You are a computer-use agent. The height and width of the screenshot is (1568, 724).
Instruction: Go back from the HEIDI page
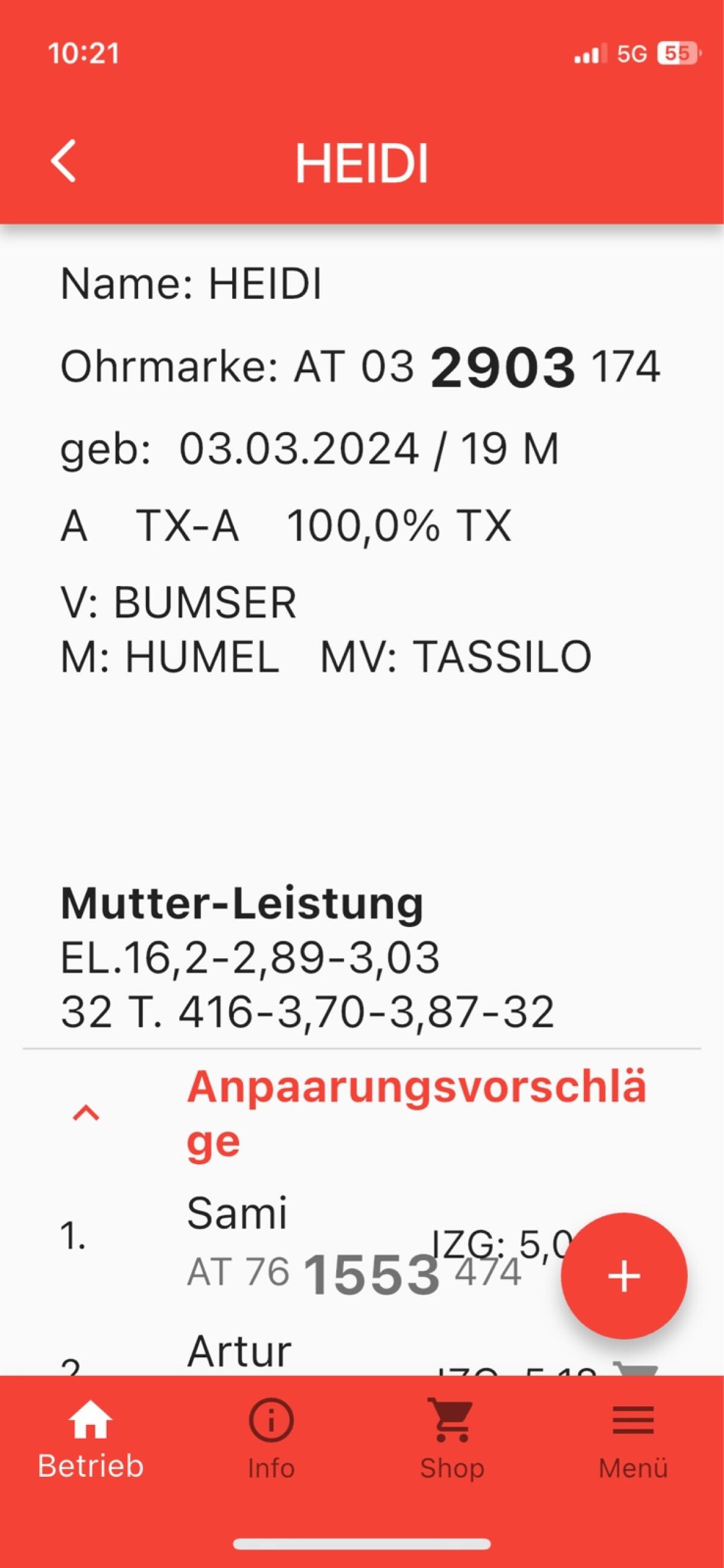64,161
